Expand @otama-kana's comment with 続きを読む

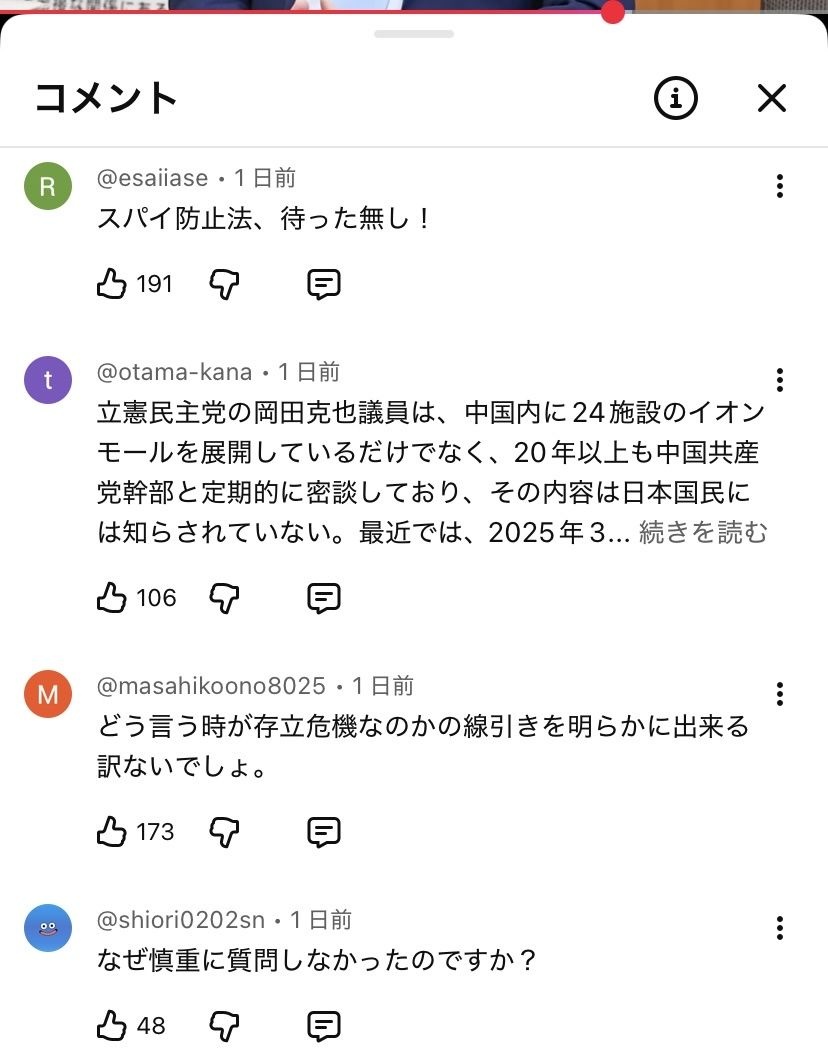tap(703, 533)
